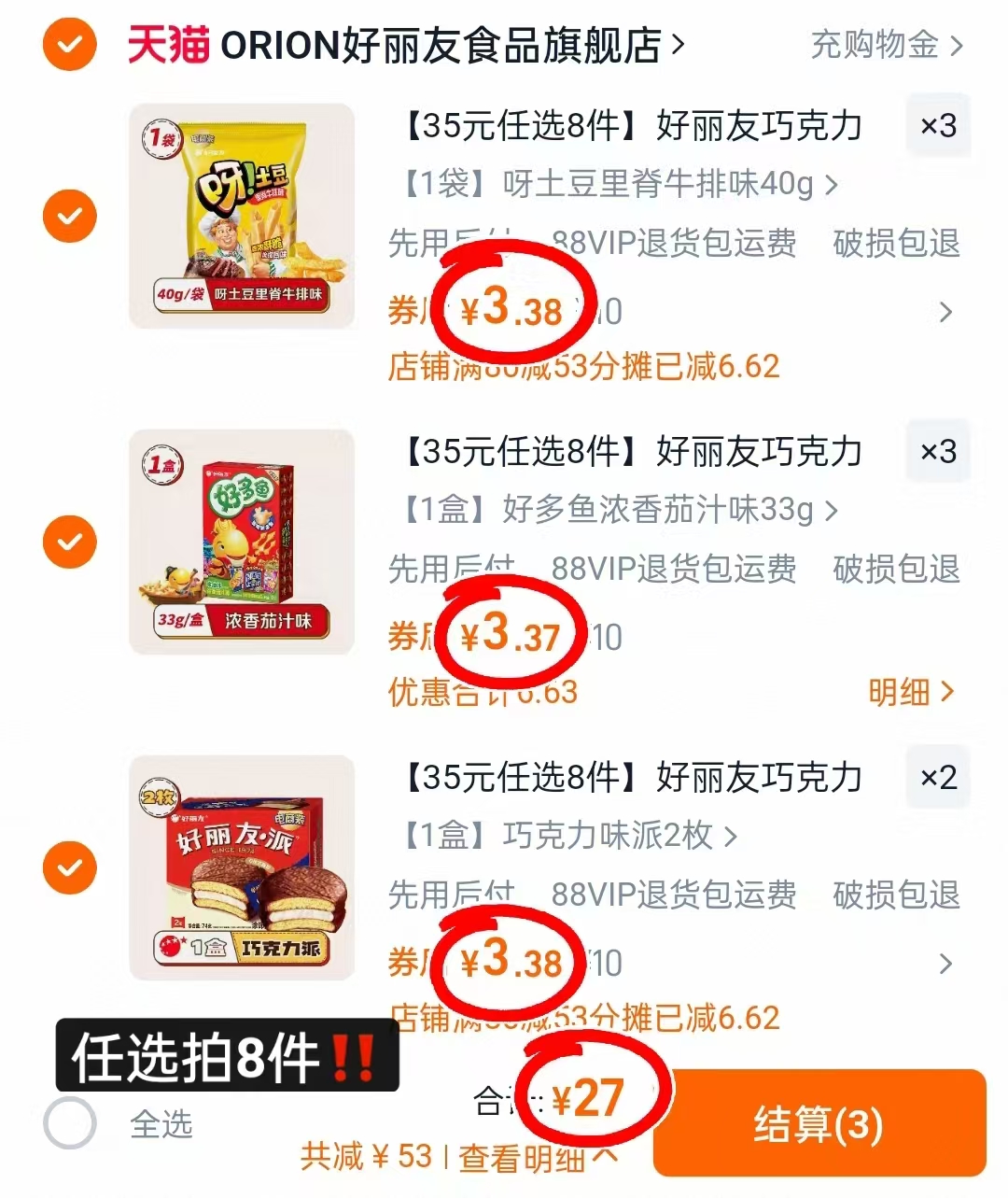This screenshot has height=1198, width=1008.
Task: Click the 呀土豆 product thumbnail image
Action: [241, 216]
